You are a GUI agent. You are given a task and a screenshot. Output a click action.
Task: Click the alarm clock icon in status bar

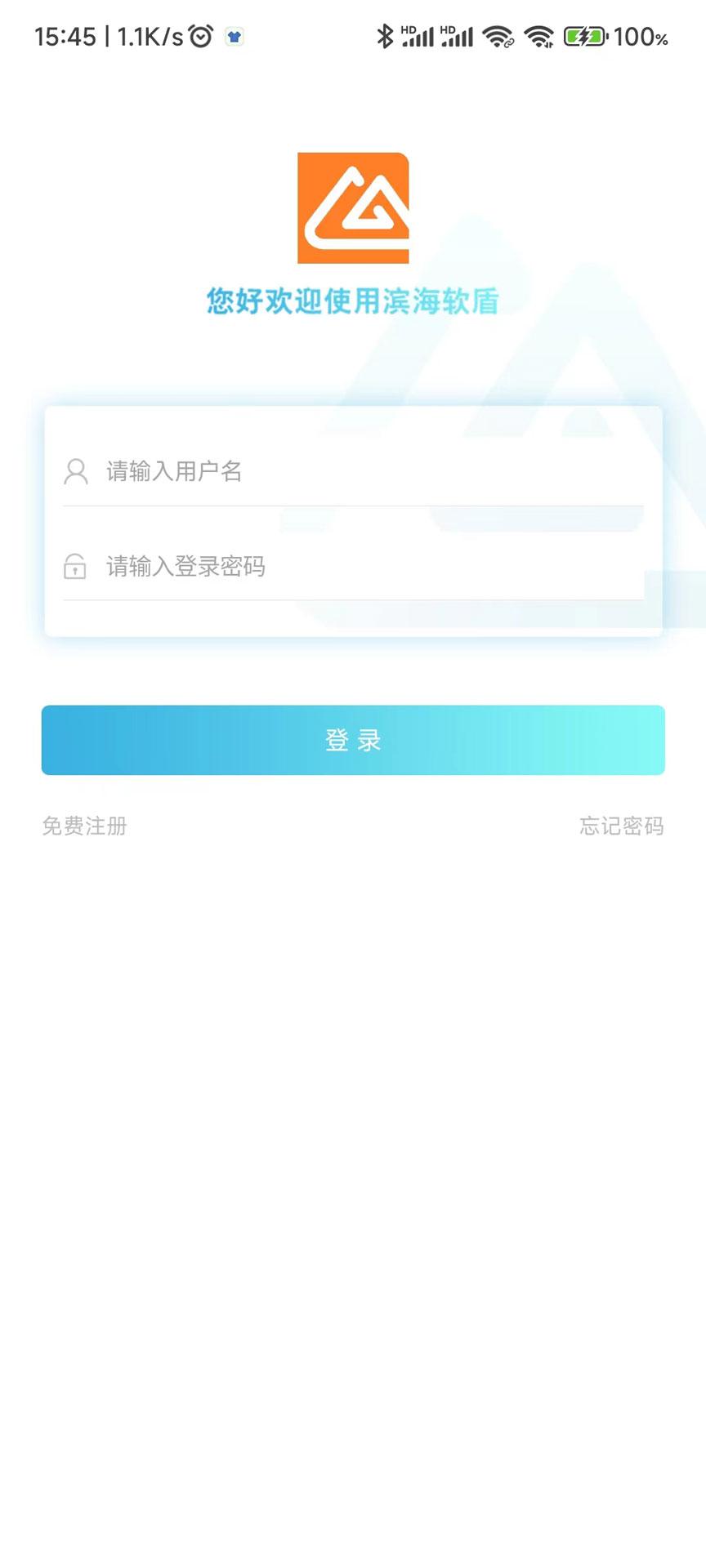click(x=199, y=36)
